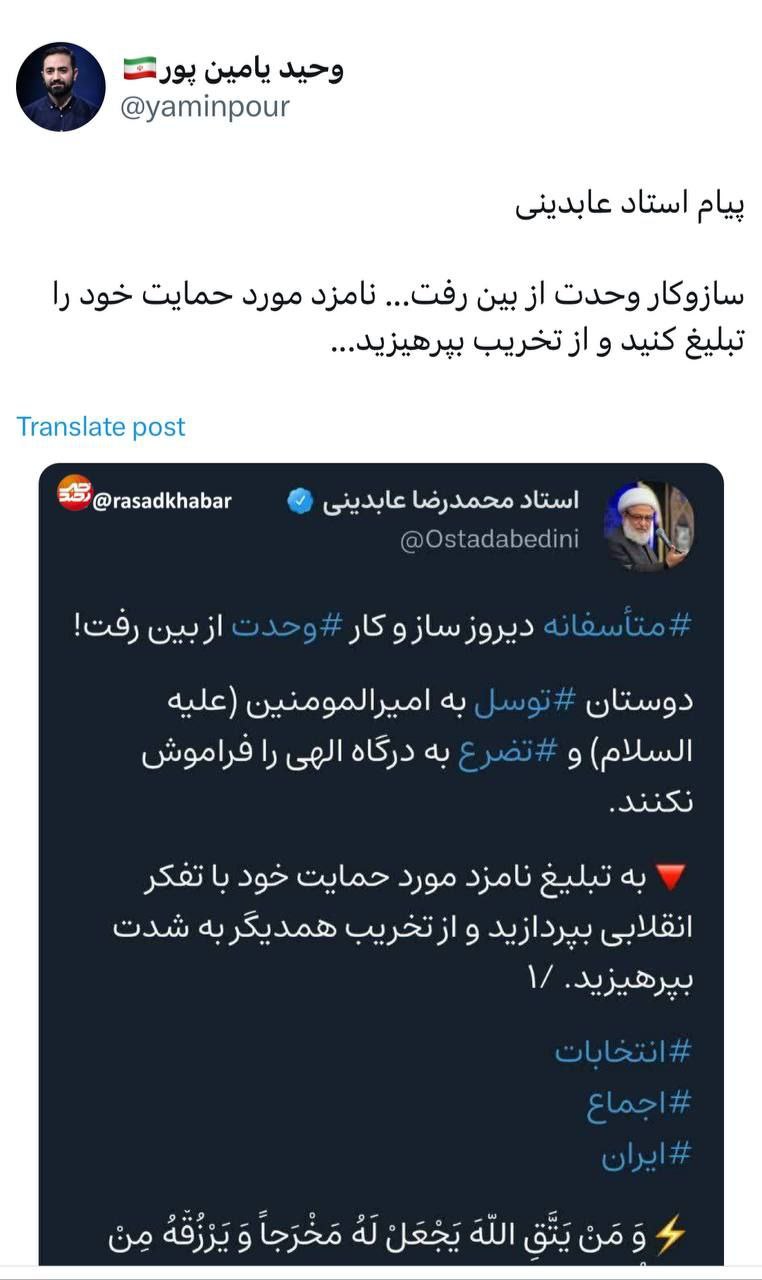Open Vahid Yaminpour's profile picture
762x1280 pixels.
61,87
